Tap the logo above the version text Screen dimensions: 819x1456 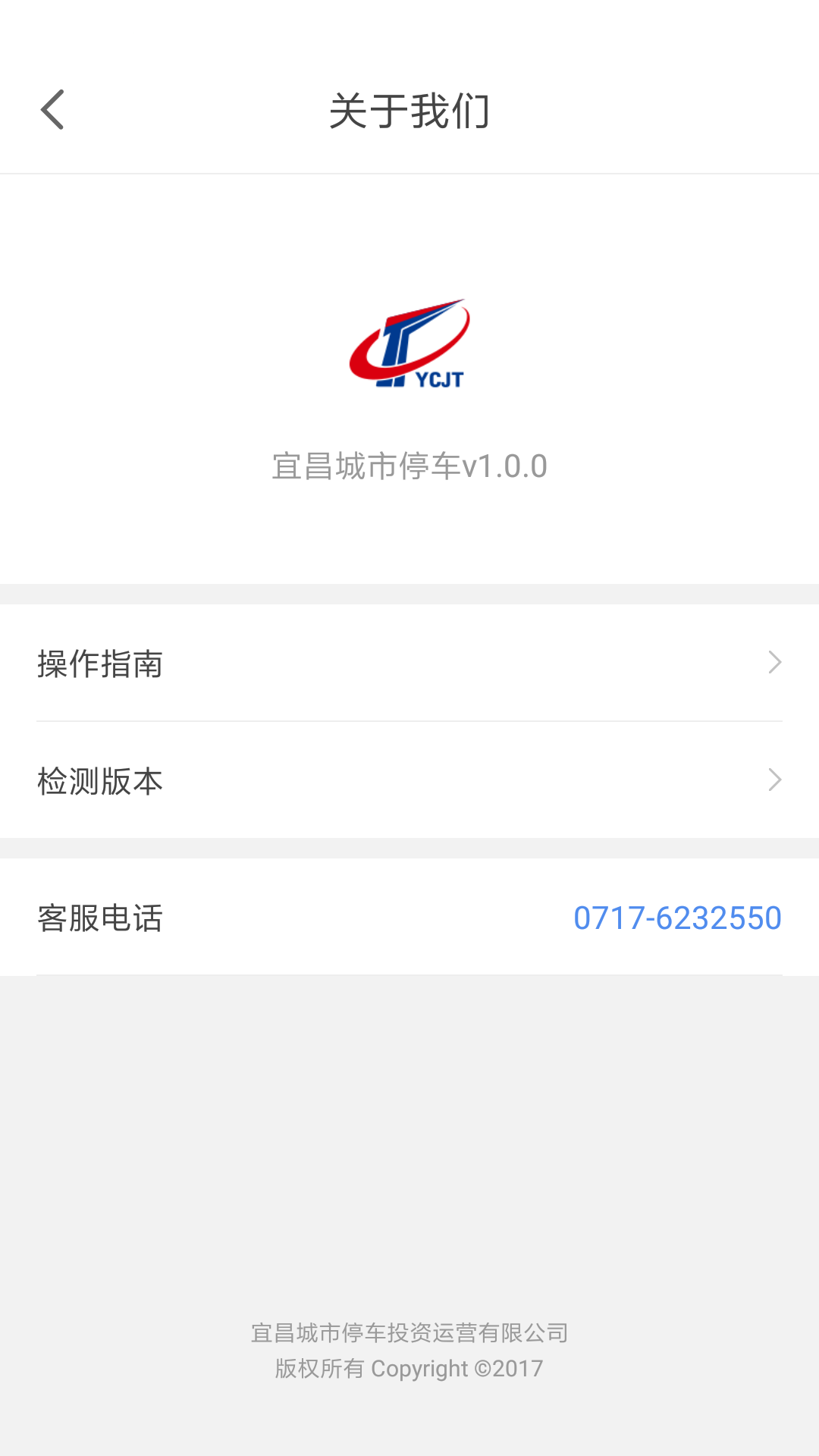pyautogui.click(x=409, y=345)
